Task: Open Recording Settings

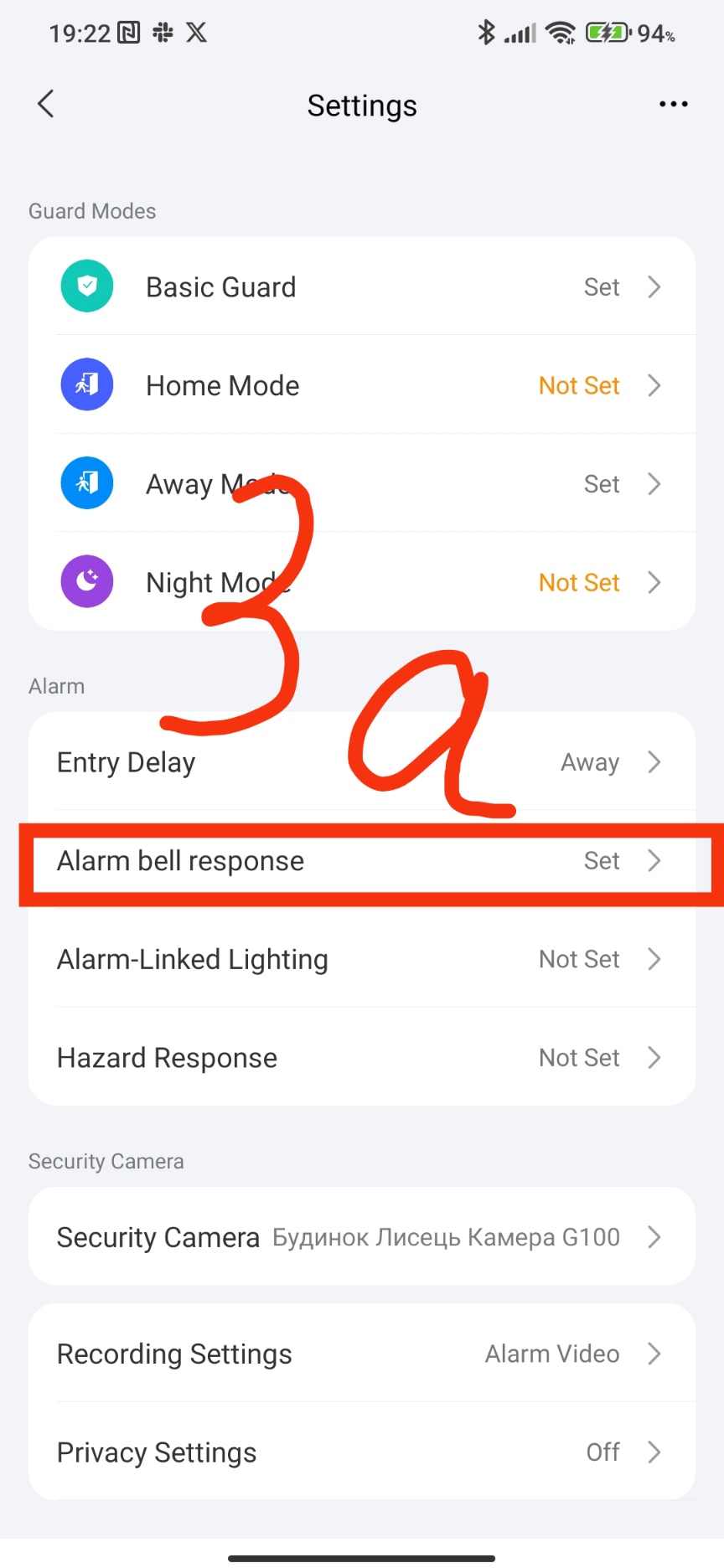Action: point(362,1354)
